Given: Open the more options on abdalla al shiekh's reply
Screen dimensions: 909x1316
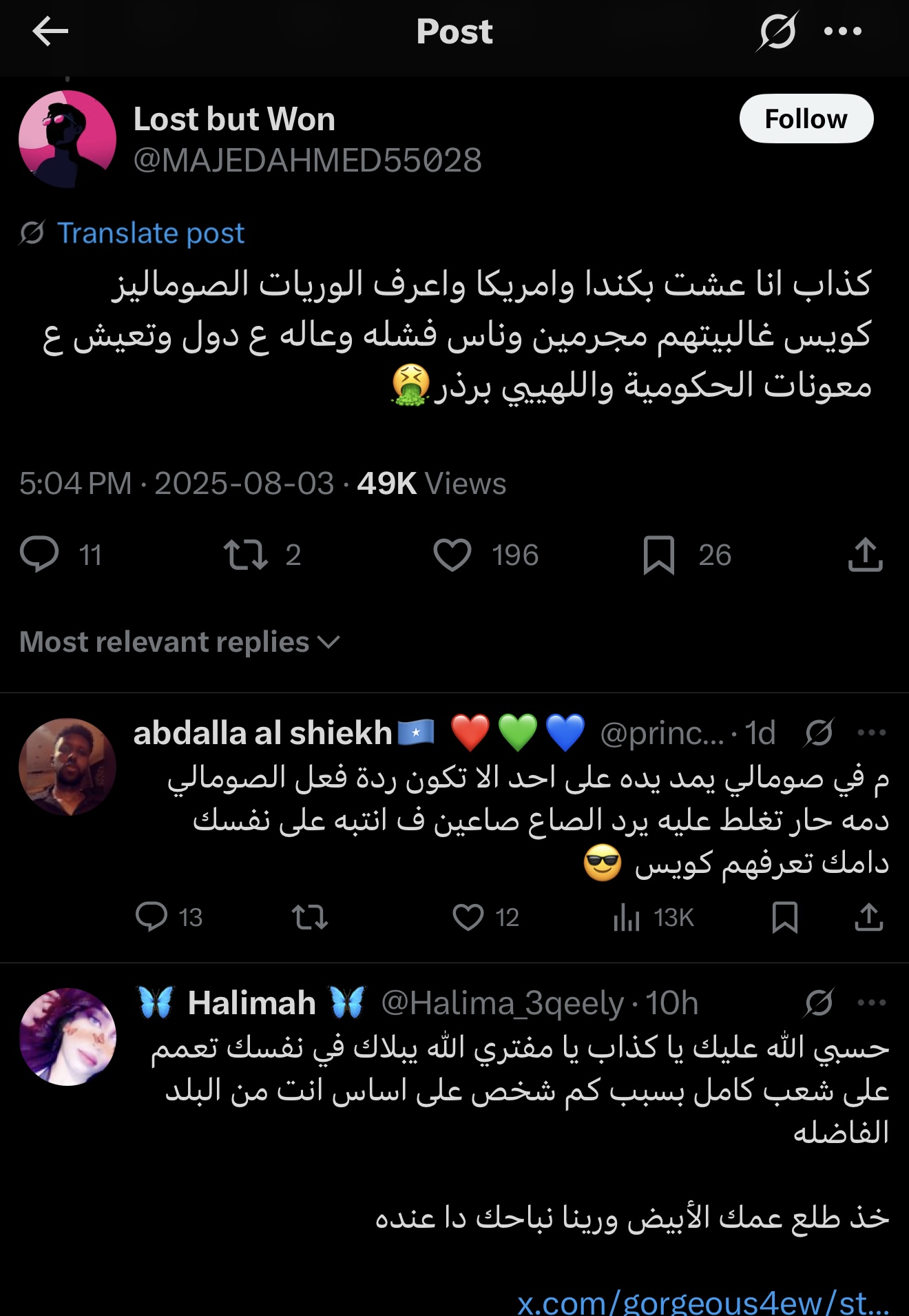Looking at the screenshot, I should (872, 732).
